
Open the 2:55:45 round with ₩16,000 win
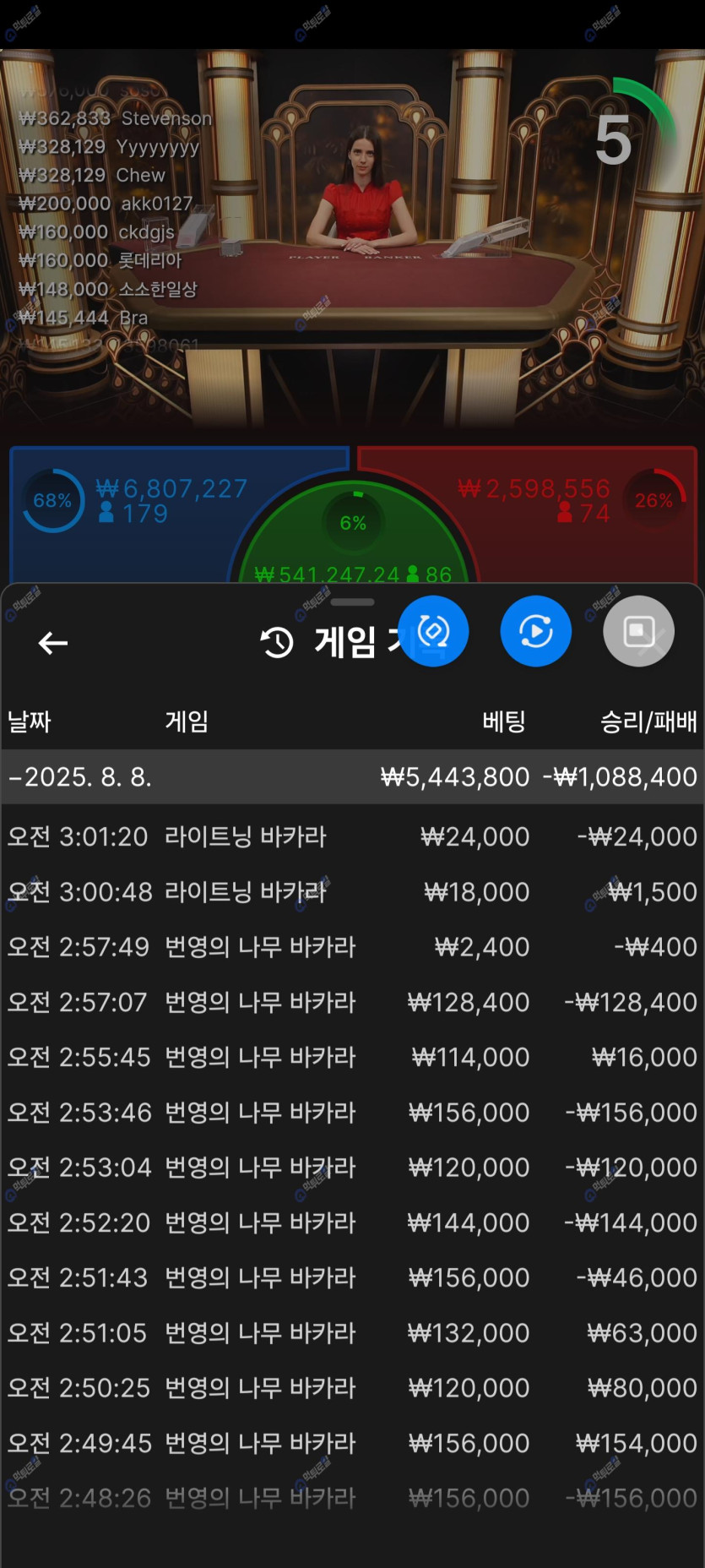point(352,1057)
